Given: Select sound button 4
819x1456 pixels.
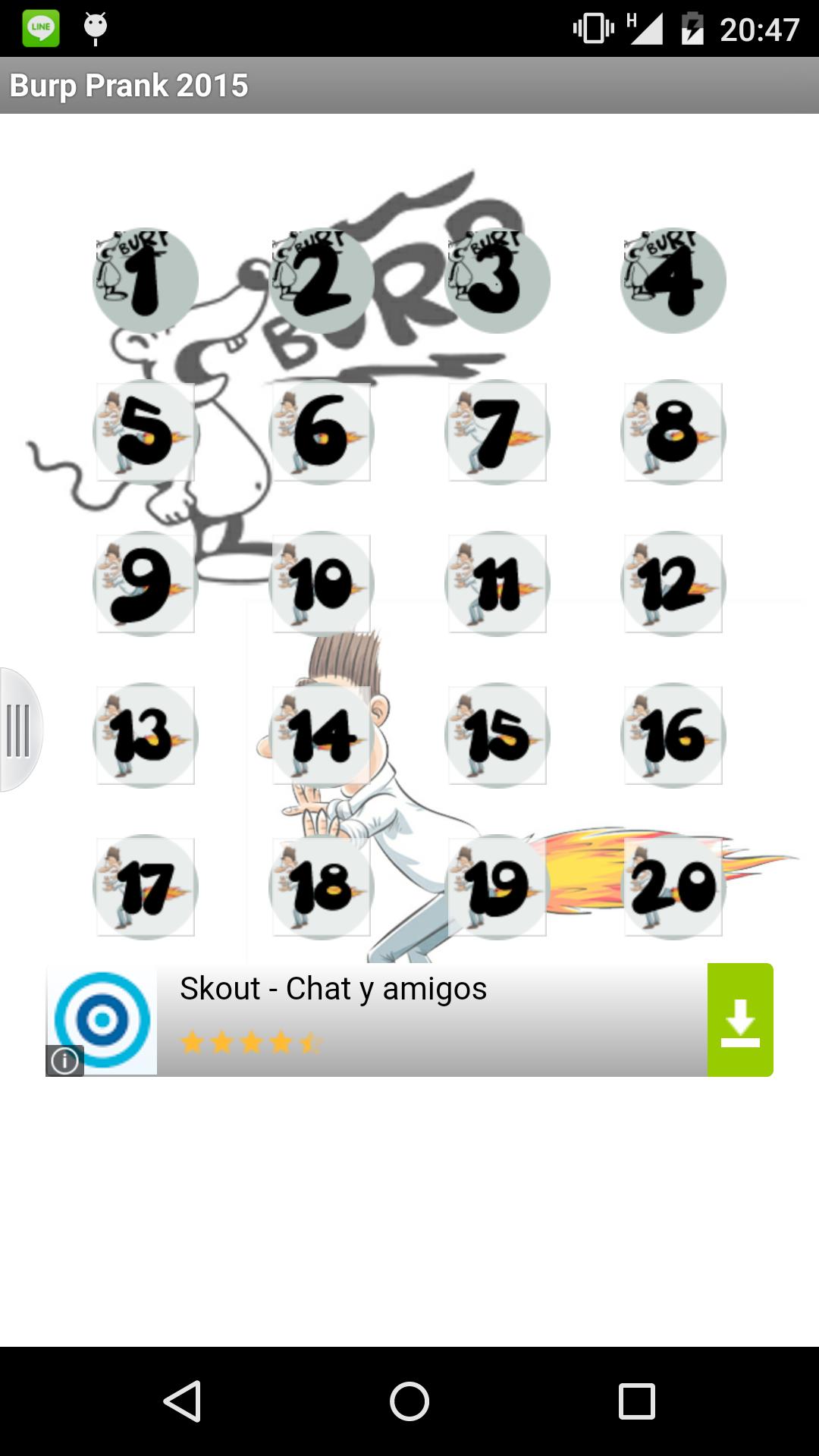Looking at the screenshot, I should point(673,281).
